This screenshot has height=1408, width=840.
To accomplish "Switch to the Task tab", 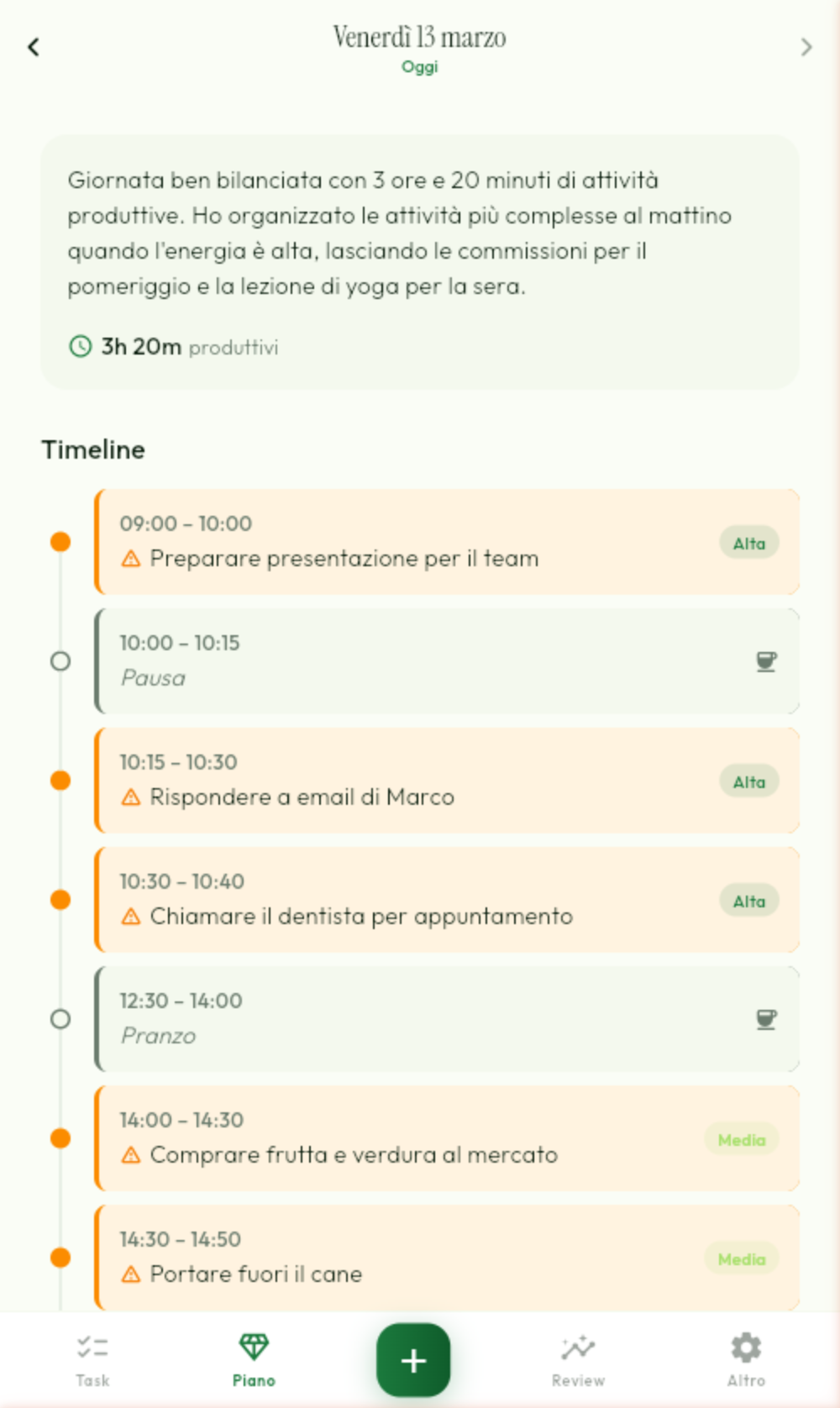I will (92, 1357).
